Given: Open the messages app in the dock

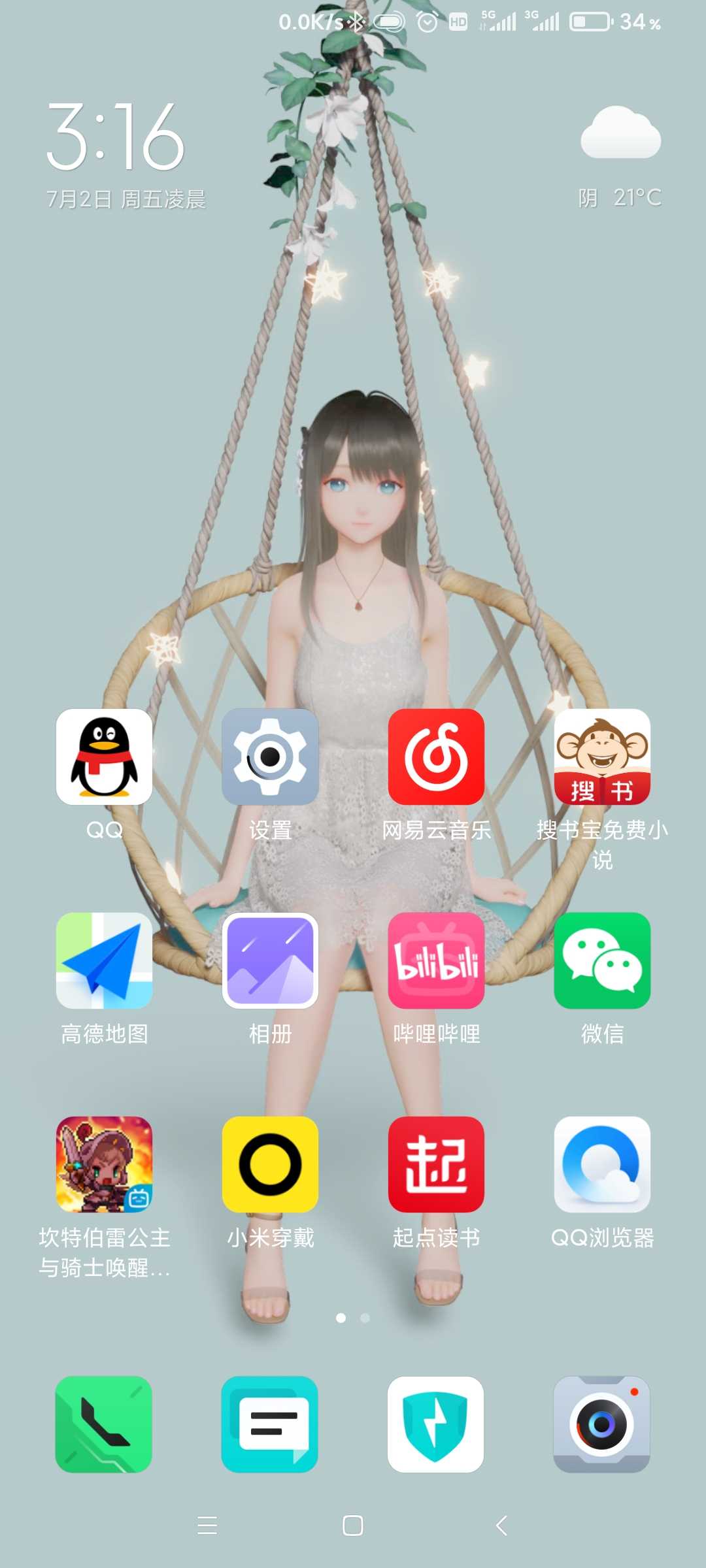Looking at the screenshot, I should tap(270, 1424).
